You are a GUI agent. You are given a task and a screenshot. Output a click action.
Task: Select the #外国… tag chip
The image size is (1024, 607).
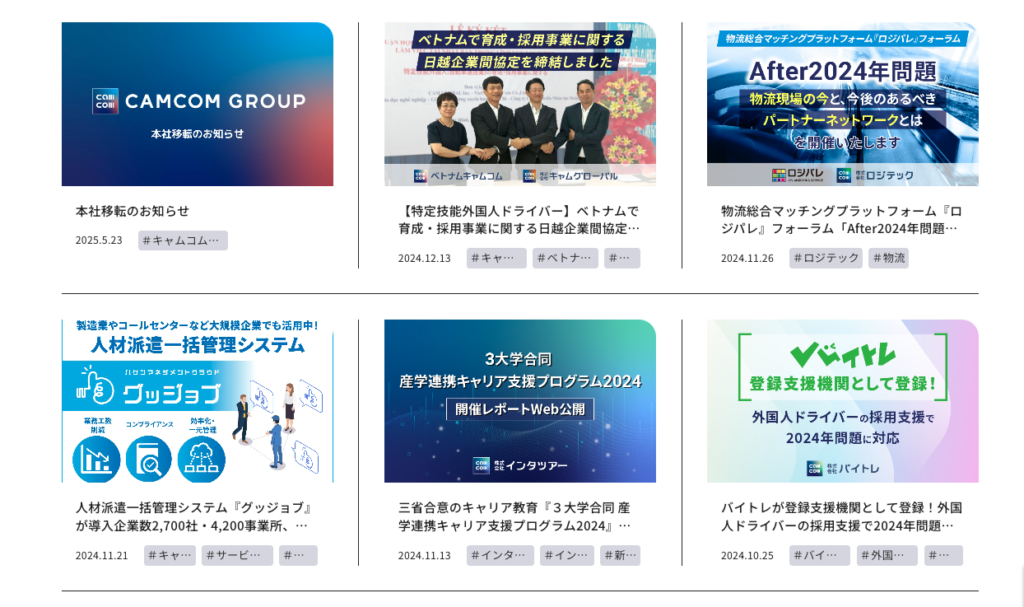[886, 556]
